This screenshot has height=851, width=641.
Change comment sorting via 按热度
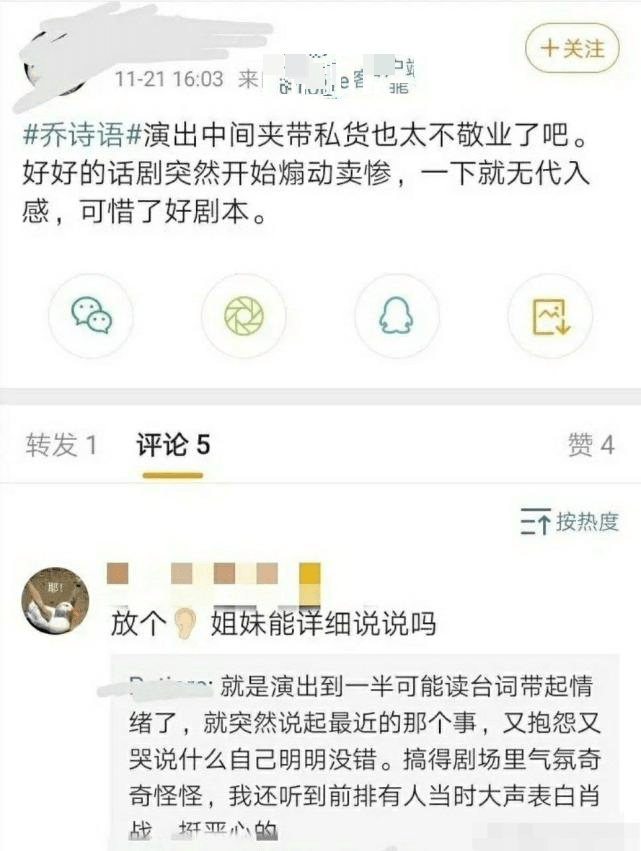pos(570,521)
